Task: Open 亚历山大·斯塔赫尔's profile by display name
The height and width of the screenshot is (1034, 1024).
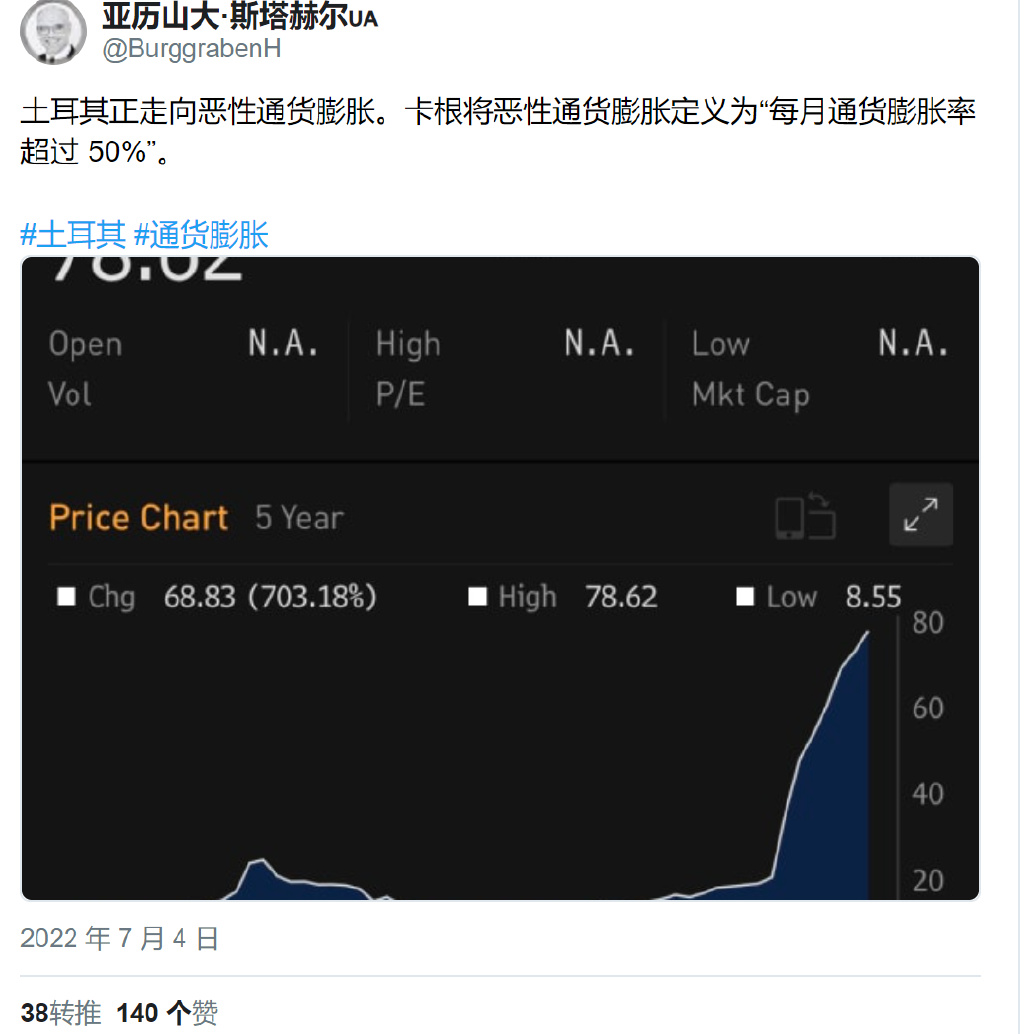Action: click(238, 17)
